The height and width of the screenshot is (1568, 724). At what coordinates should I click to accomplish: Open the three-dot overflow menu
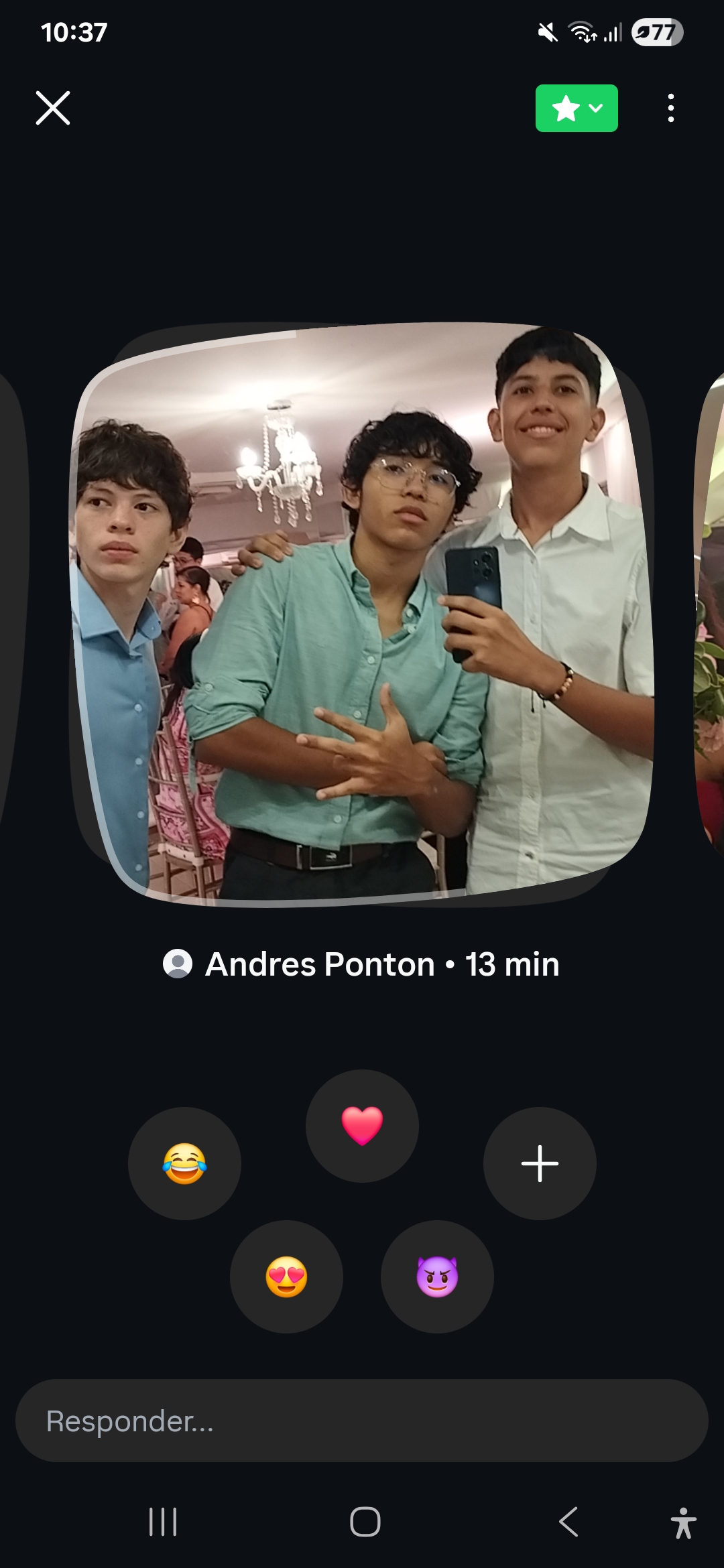click(x=670, y=108)
